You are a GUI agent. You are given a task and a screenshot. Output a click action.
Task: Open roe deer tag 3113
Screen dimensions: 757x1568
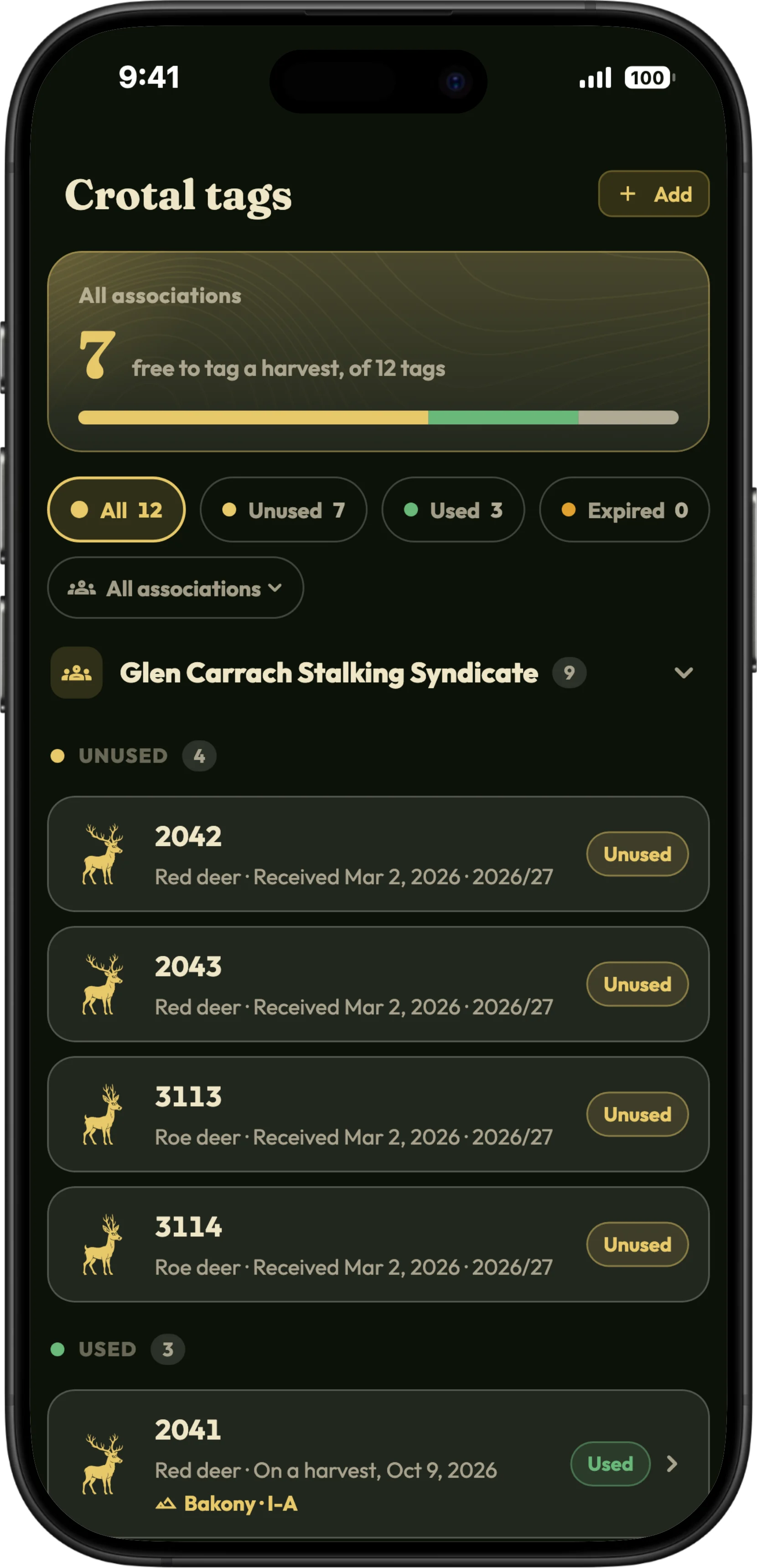(x=378, y=1115)
